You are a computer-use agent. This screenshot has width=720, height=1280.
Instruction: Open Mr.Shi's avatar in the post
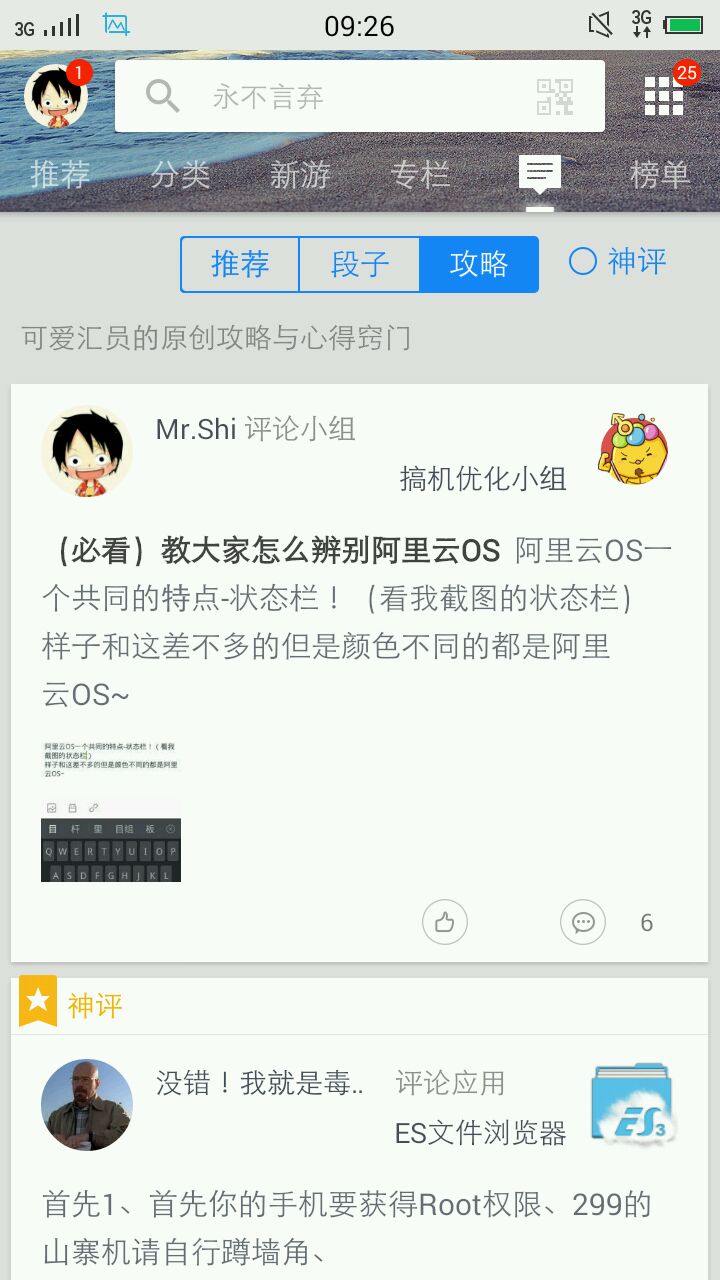[87, 452]
